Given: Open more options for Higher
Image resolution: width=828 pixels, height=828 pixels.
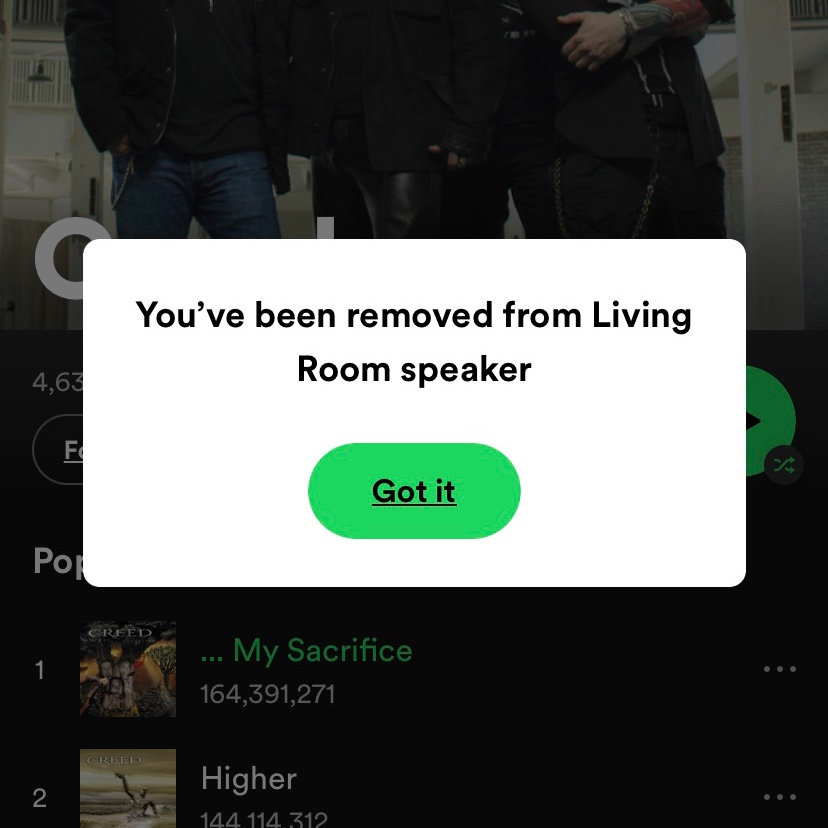Looking at the screenshot, I should coord(779,797).
